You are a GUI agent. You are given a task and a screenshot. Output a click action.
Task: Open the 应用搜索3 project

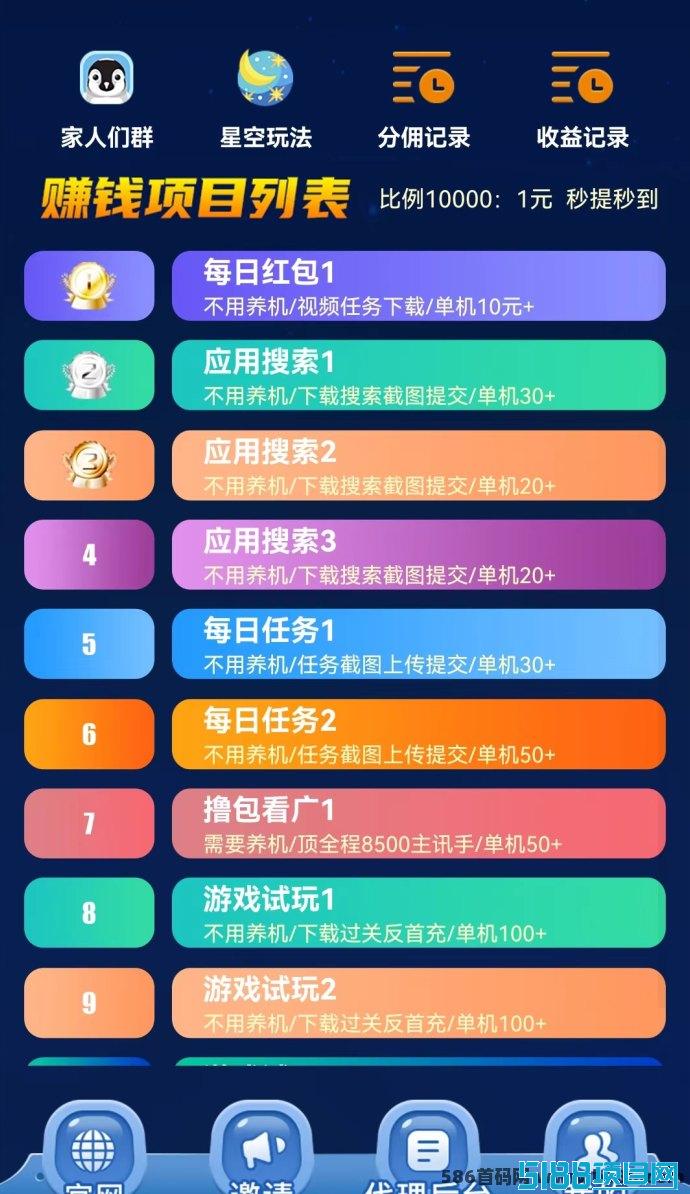(x=419, y=554)
